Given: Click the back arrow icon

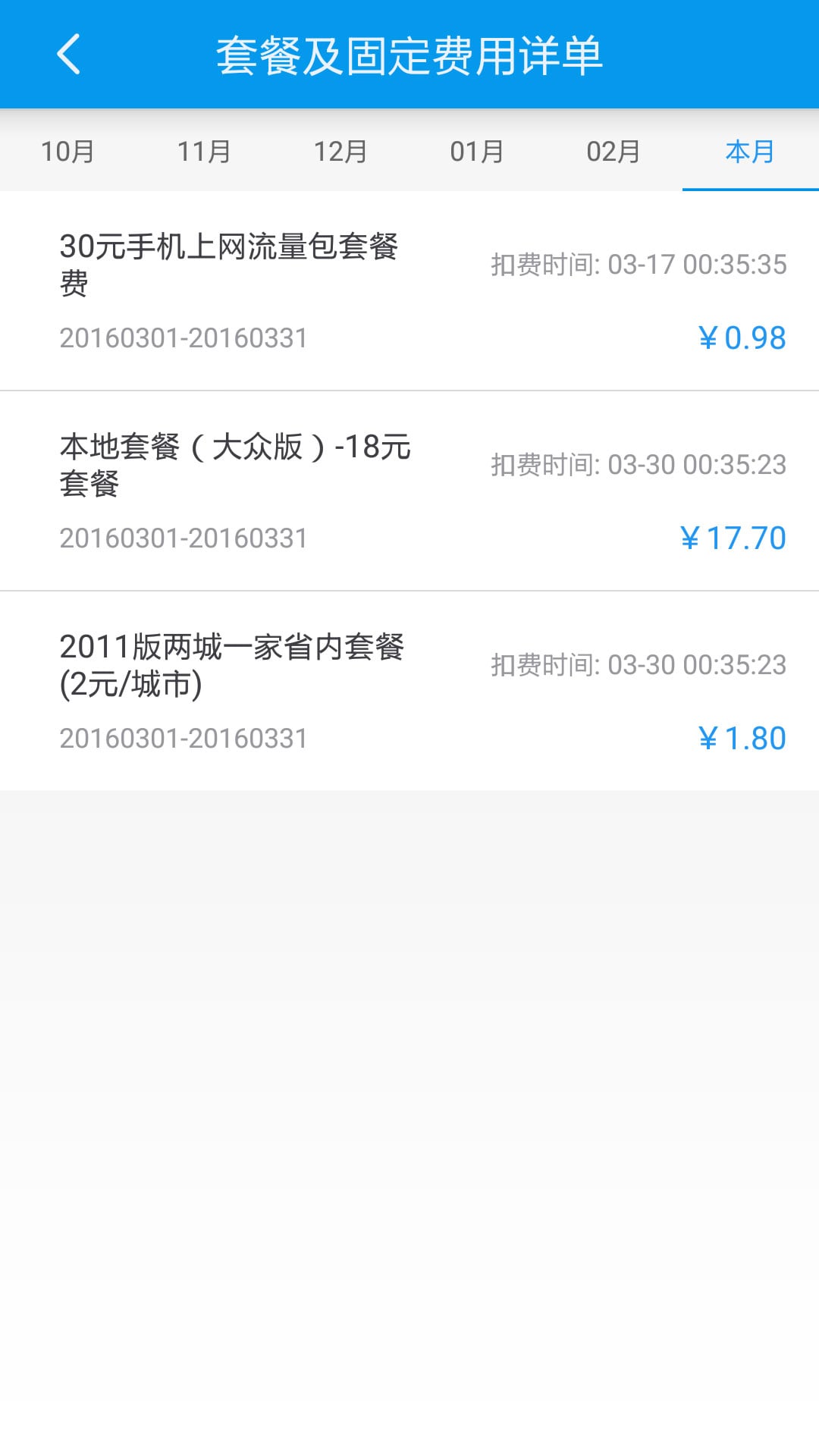Looking at the screenshot, I should 68,55.
